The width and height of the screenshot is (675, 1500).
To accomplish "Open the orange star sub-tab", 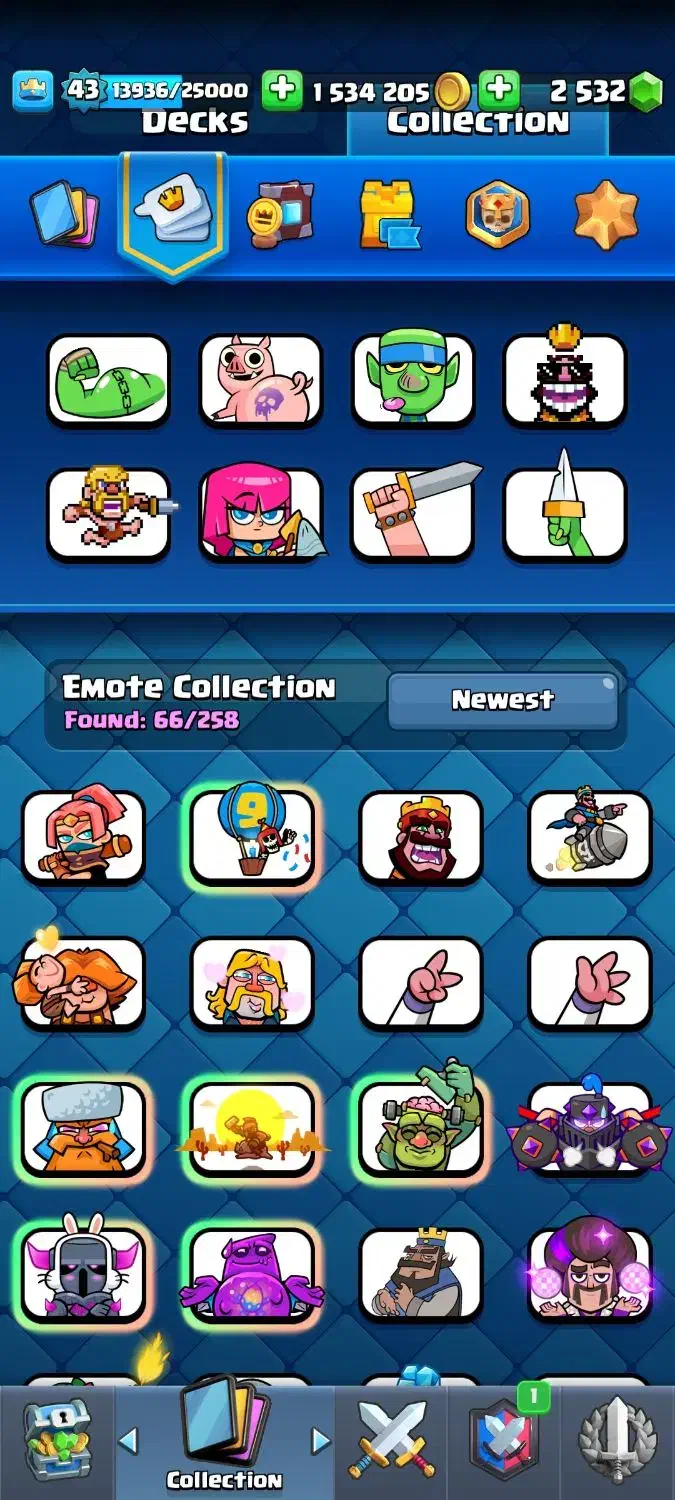I will 606,213.
